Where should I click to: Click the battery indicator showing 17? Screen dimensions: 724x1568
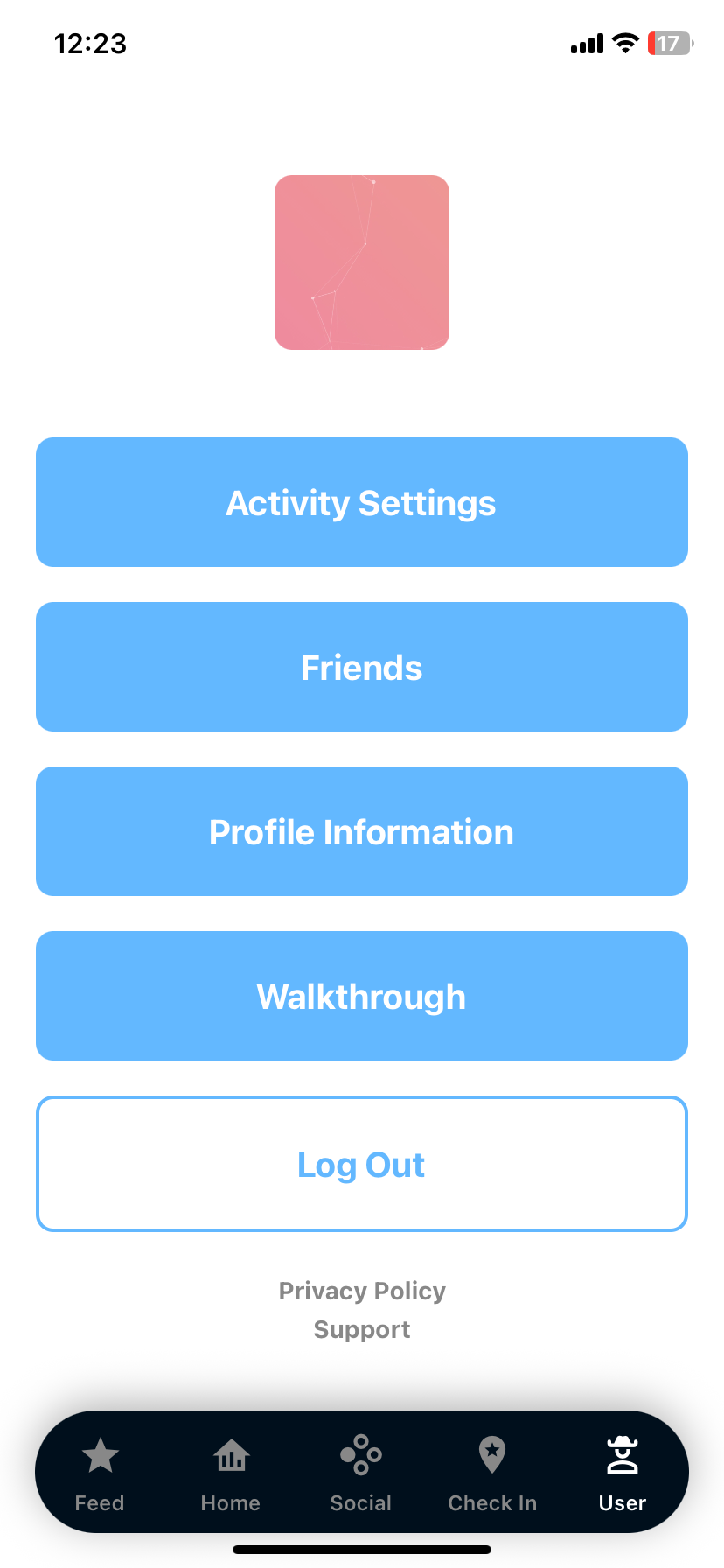click(670, 43)
